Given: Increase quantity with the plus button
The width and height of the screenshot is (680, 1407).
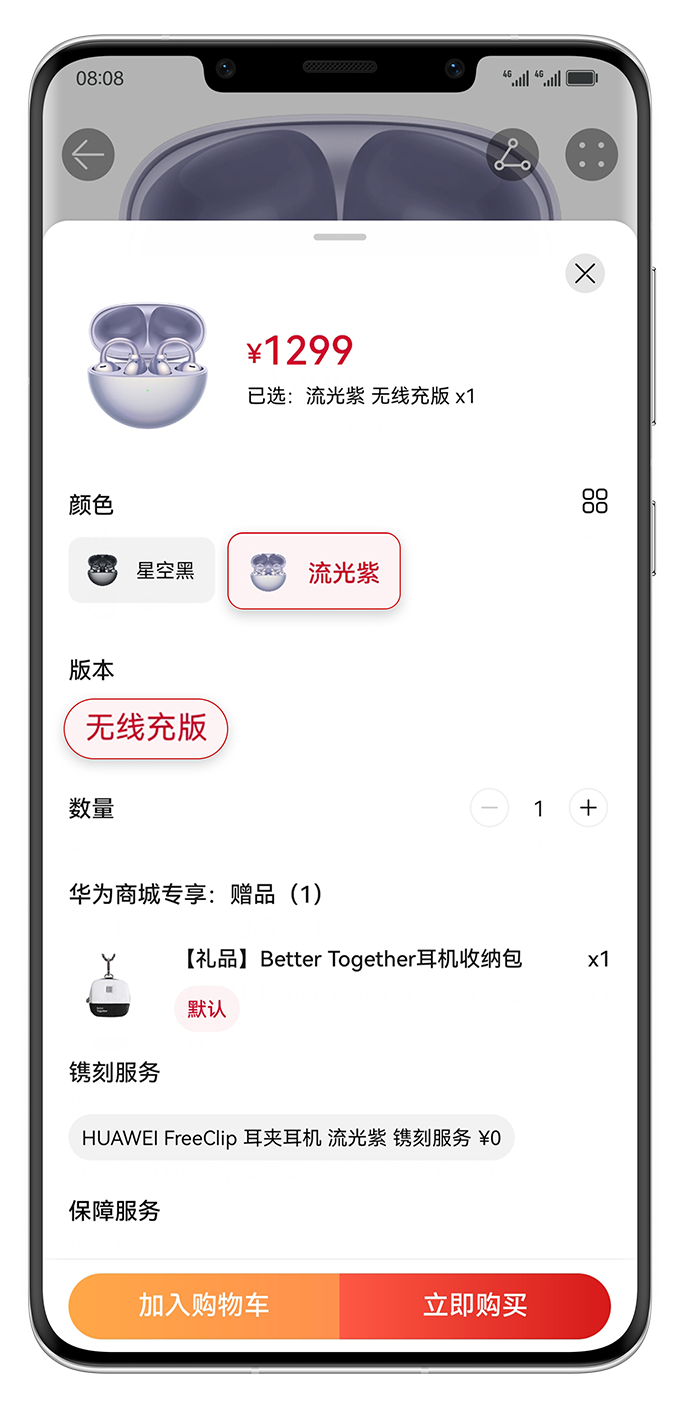Looking at the screenshot, I should [x=588, y=808].
